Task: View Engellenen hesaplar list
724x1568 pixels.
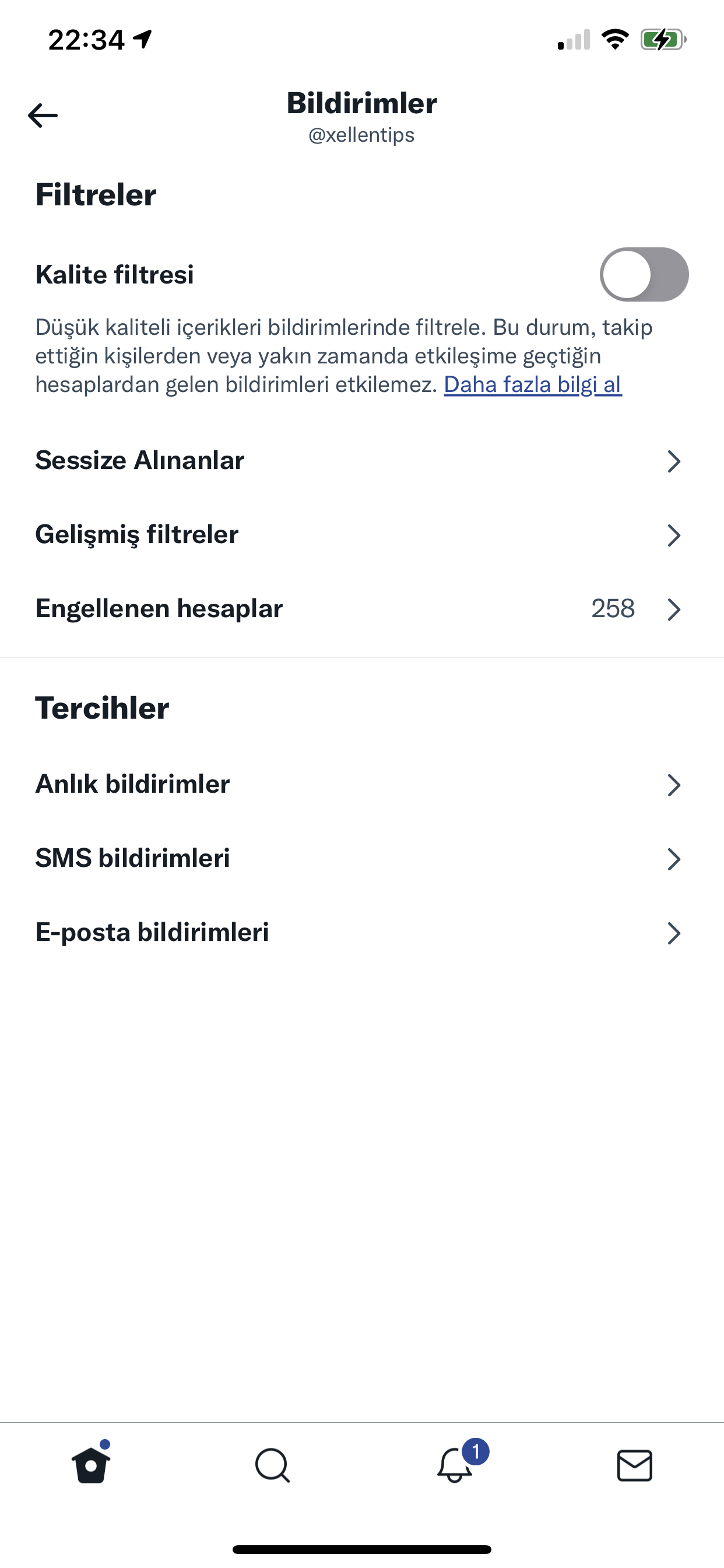Action: pyautogui.click(x=362, y=608)
